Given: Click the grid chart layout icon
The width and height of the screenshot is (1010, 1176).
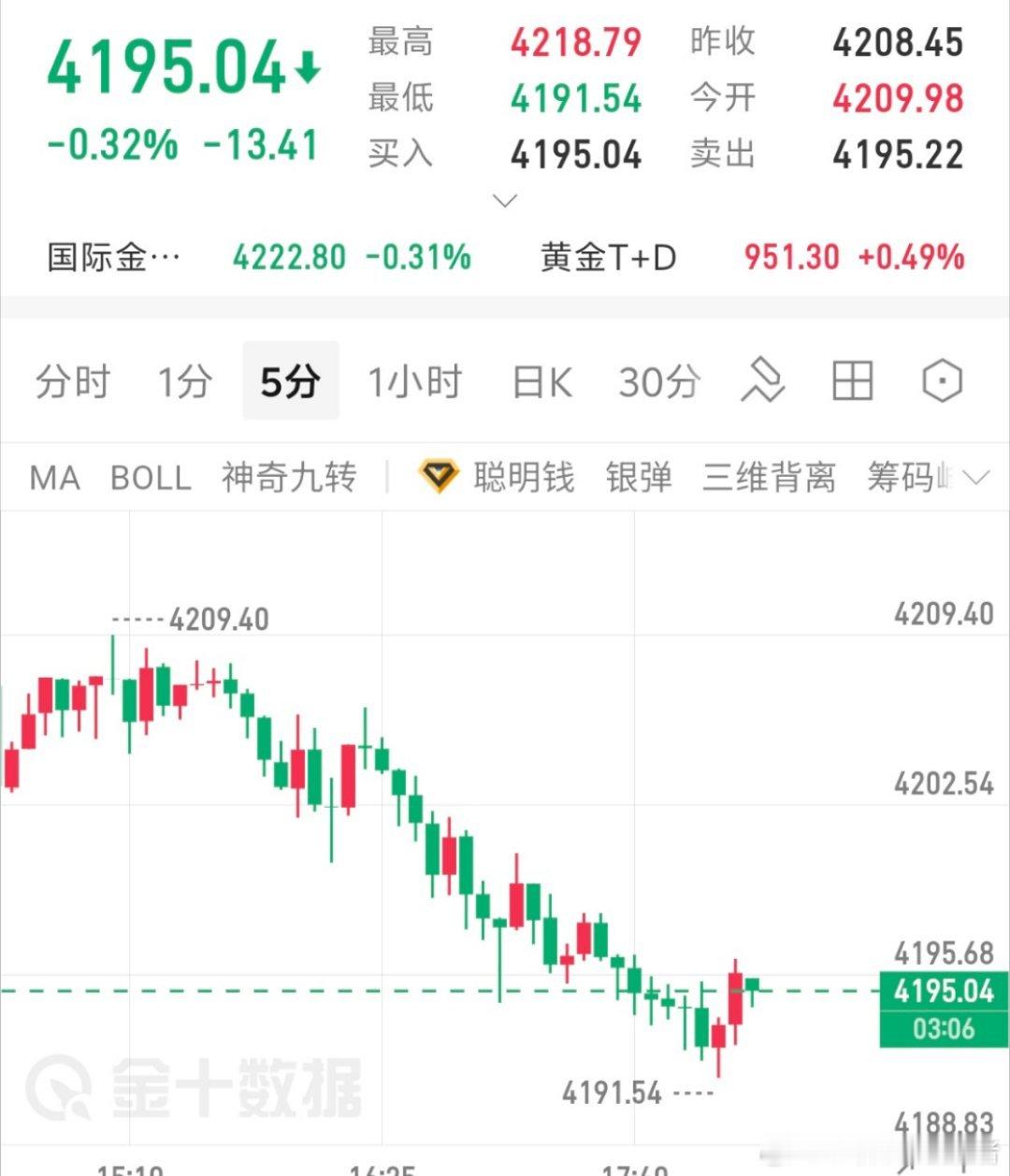Looking at the screenshot, I should pos(852,380).
